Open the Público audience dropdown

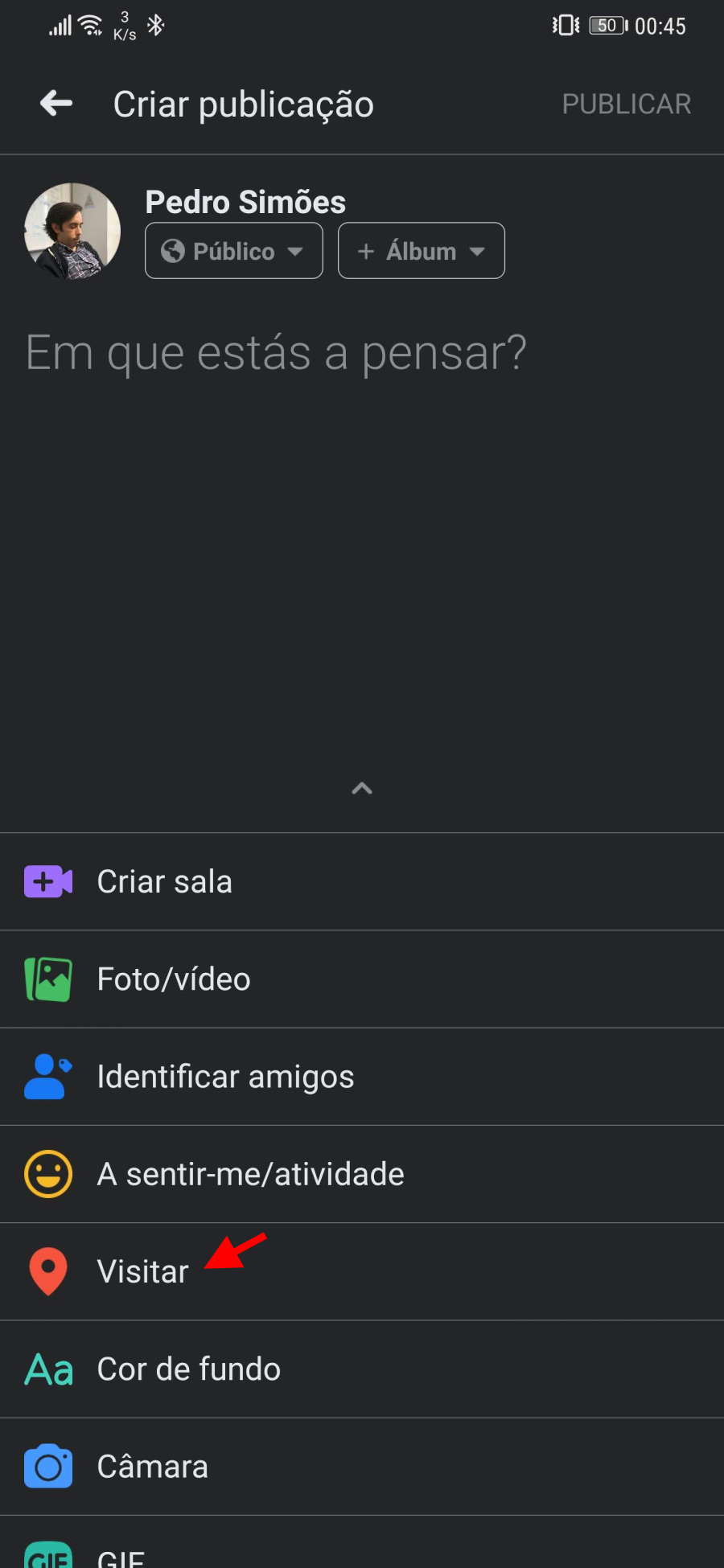(x=233, y=251)
